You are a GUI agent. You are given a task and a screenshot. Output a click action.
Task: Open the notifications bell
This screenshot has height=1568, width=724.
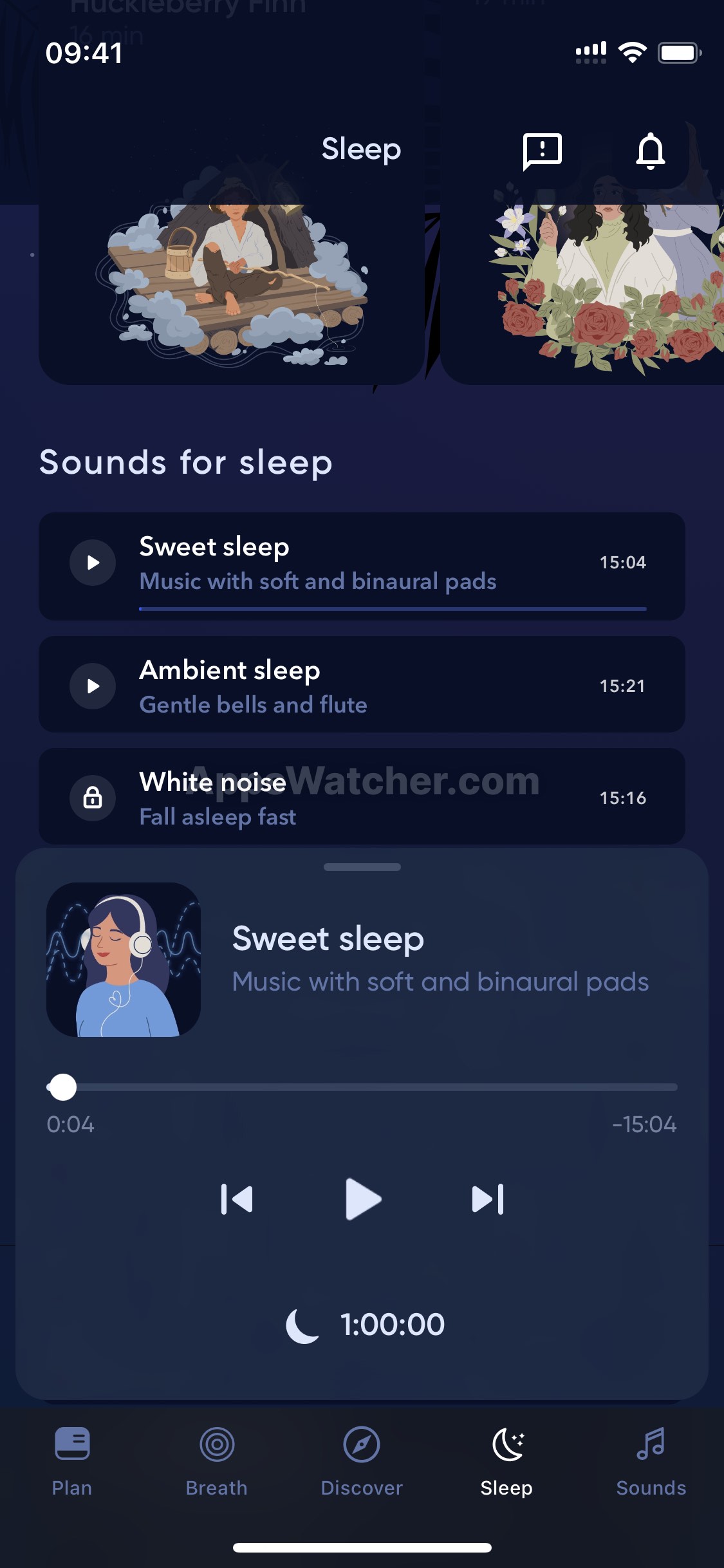click(x=650, y=152)
